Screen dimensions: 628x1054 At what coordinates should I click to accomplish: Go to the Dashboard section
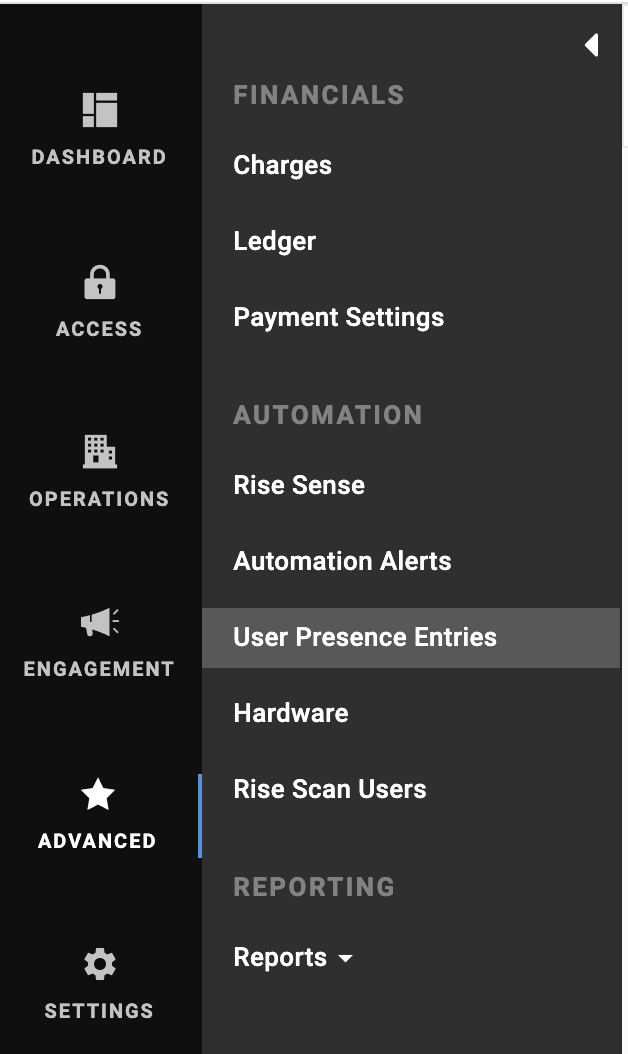pyautogui.click(x=99, y=129)
